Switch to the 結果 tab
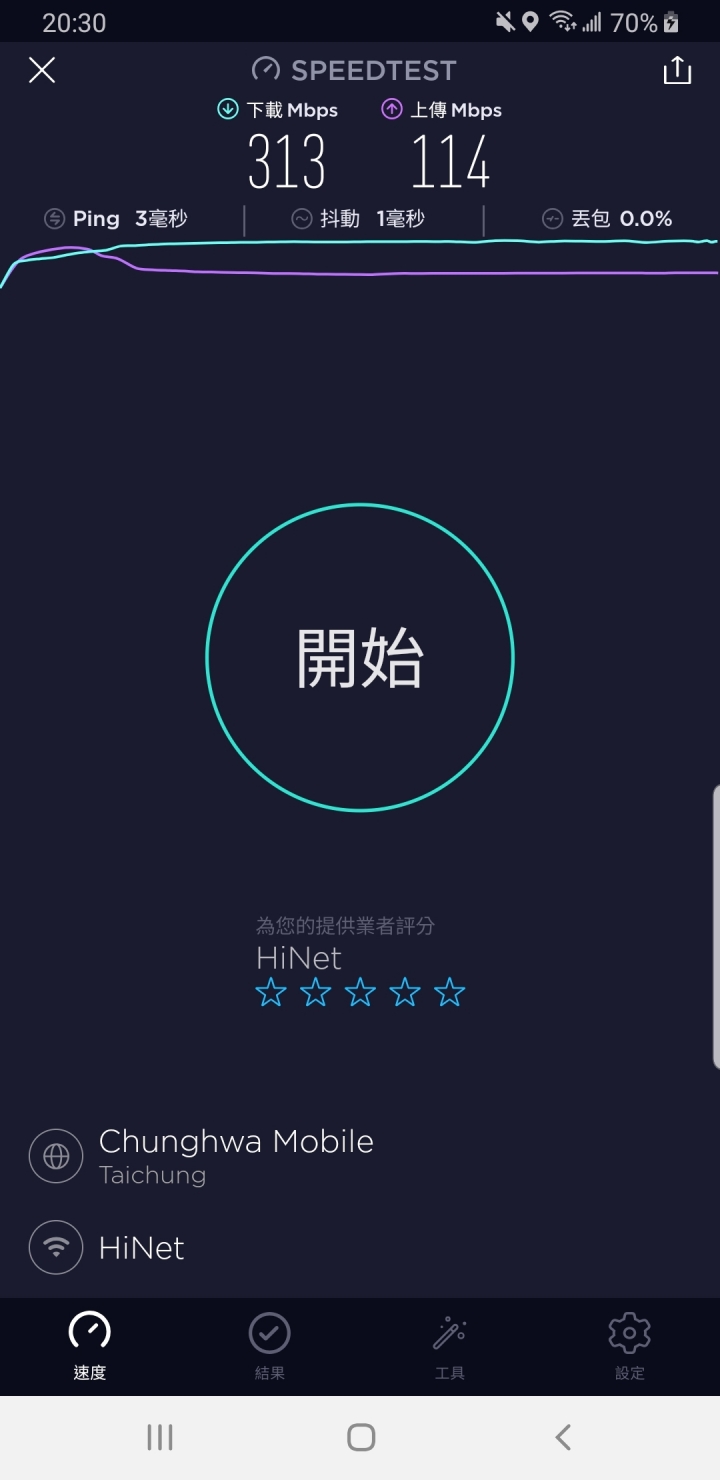The image size is (720, 1480). point(270,1347)
